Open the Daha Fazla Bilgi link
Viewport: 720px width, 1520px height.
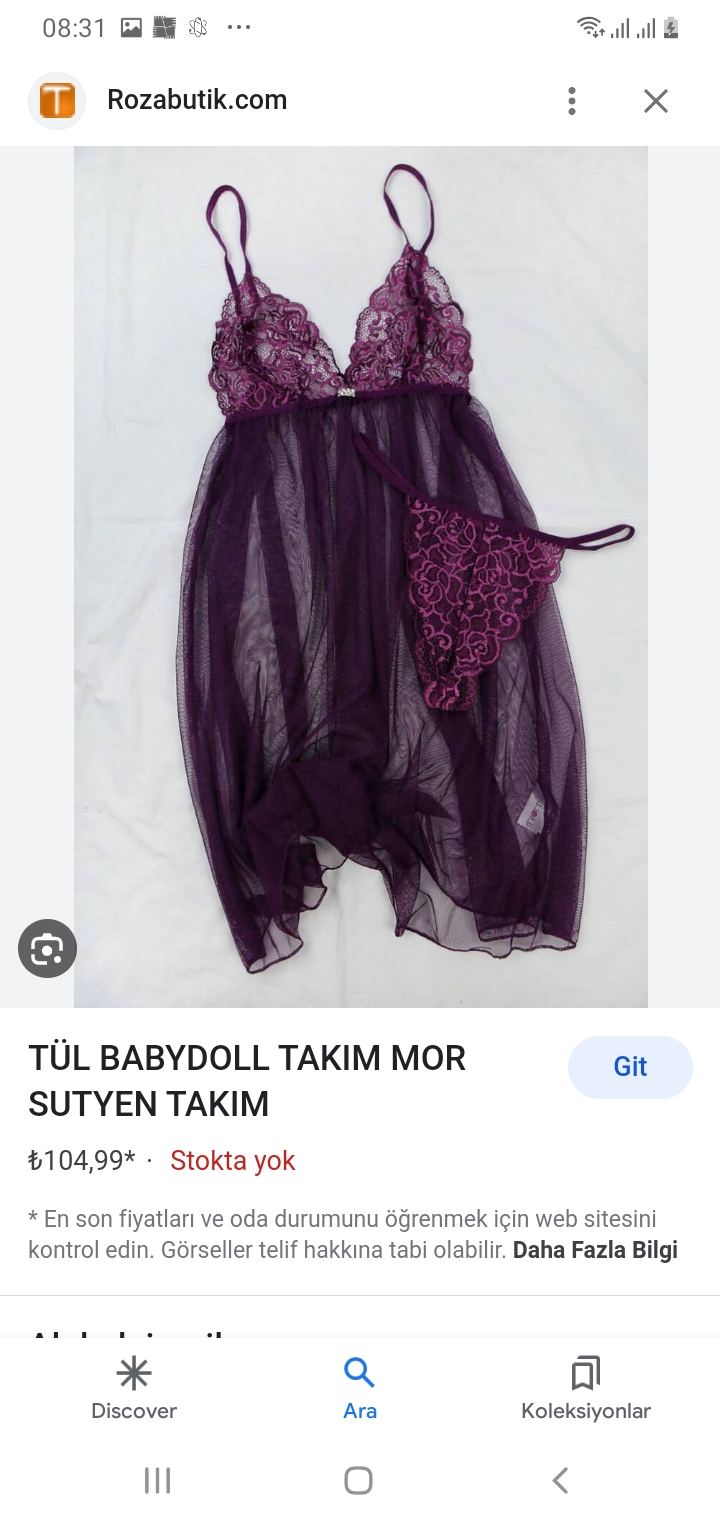coord(595,1250)
